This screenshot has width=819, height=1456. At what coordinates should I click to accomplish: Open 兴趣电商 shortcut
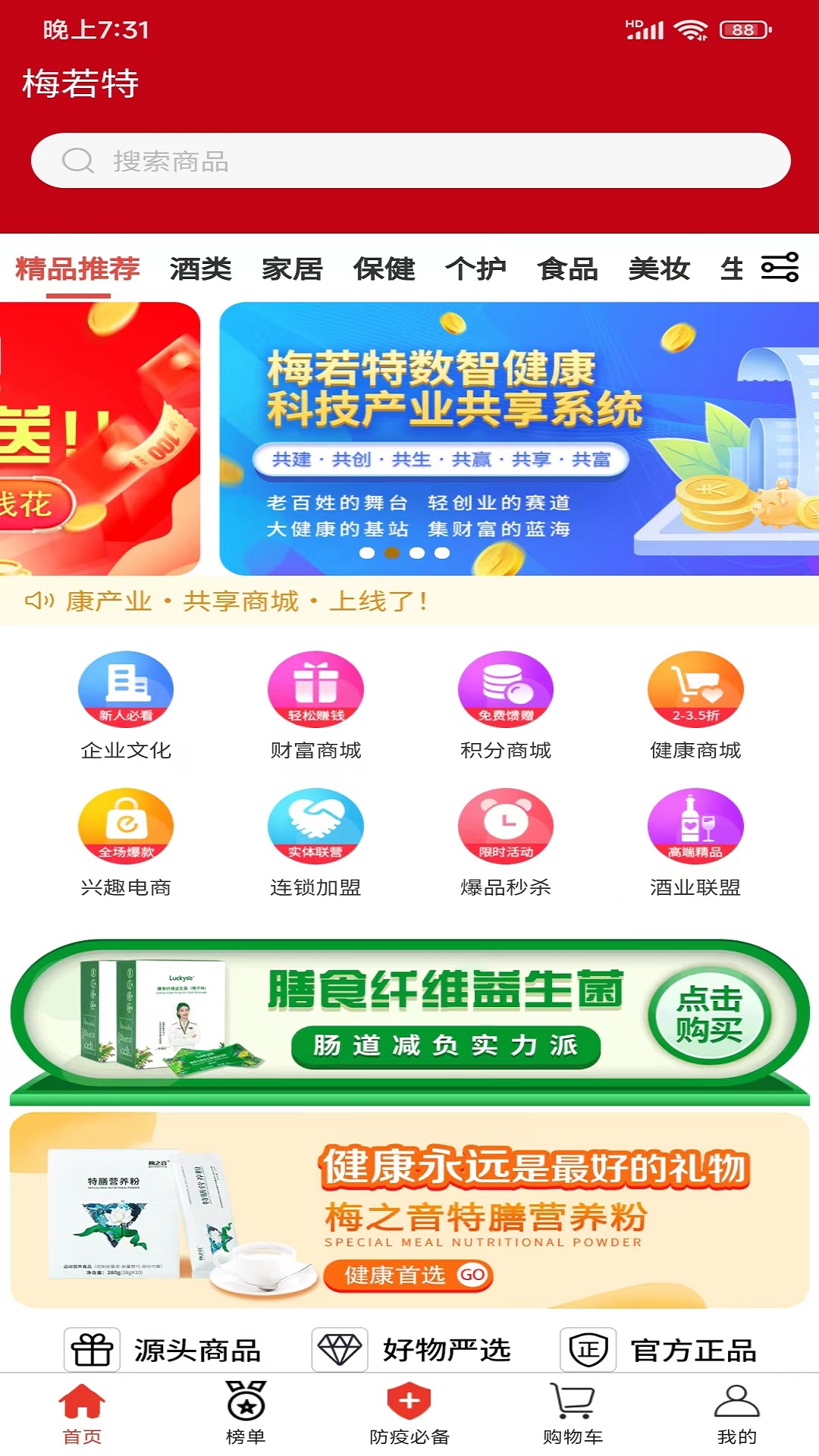click(126, 842)
